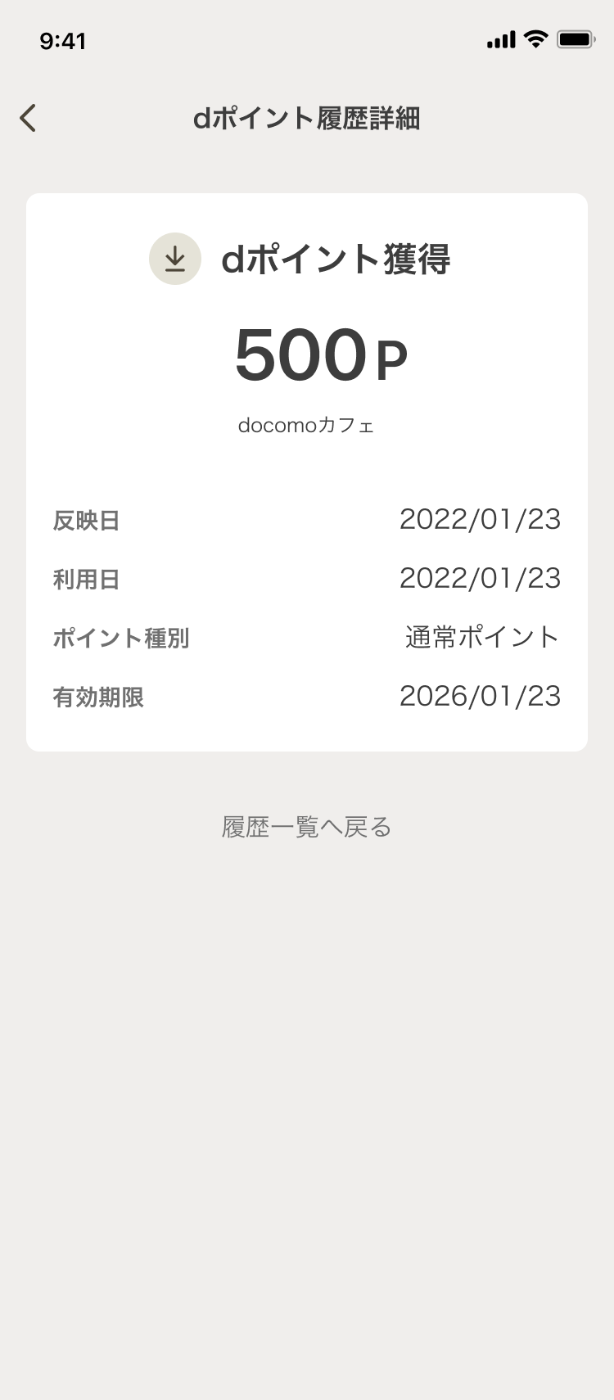Image resolution: width=614 pixels, height=1400 pixels.
Task: Go back using the top-left arrow
Action: (28, 118)
